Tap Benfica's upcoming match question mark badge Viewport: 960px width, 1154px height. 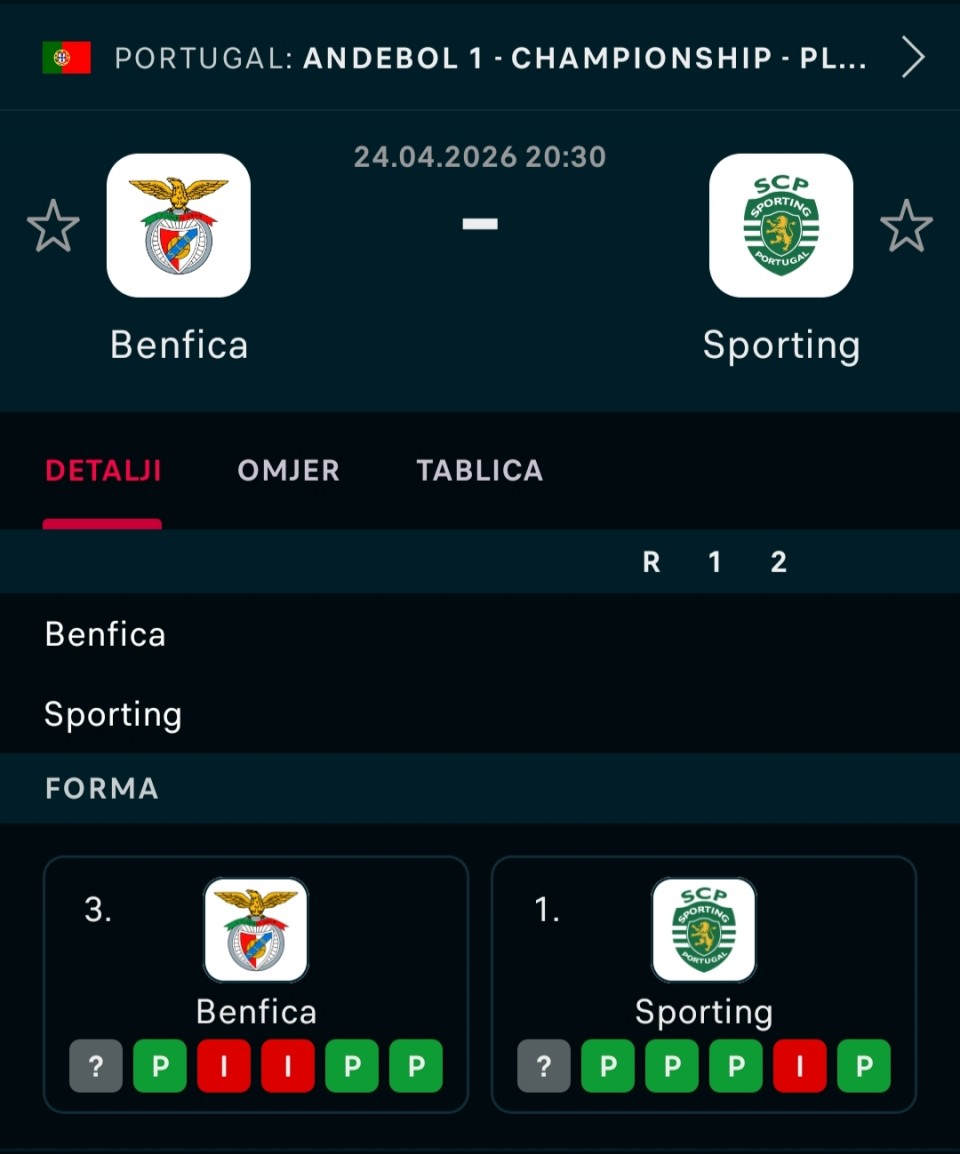(x=96, y=1066)
